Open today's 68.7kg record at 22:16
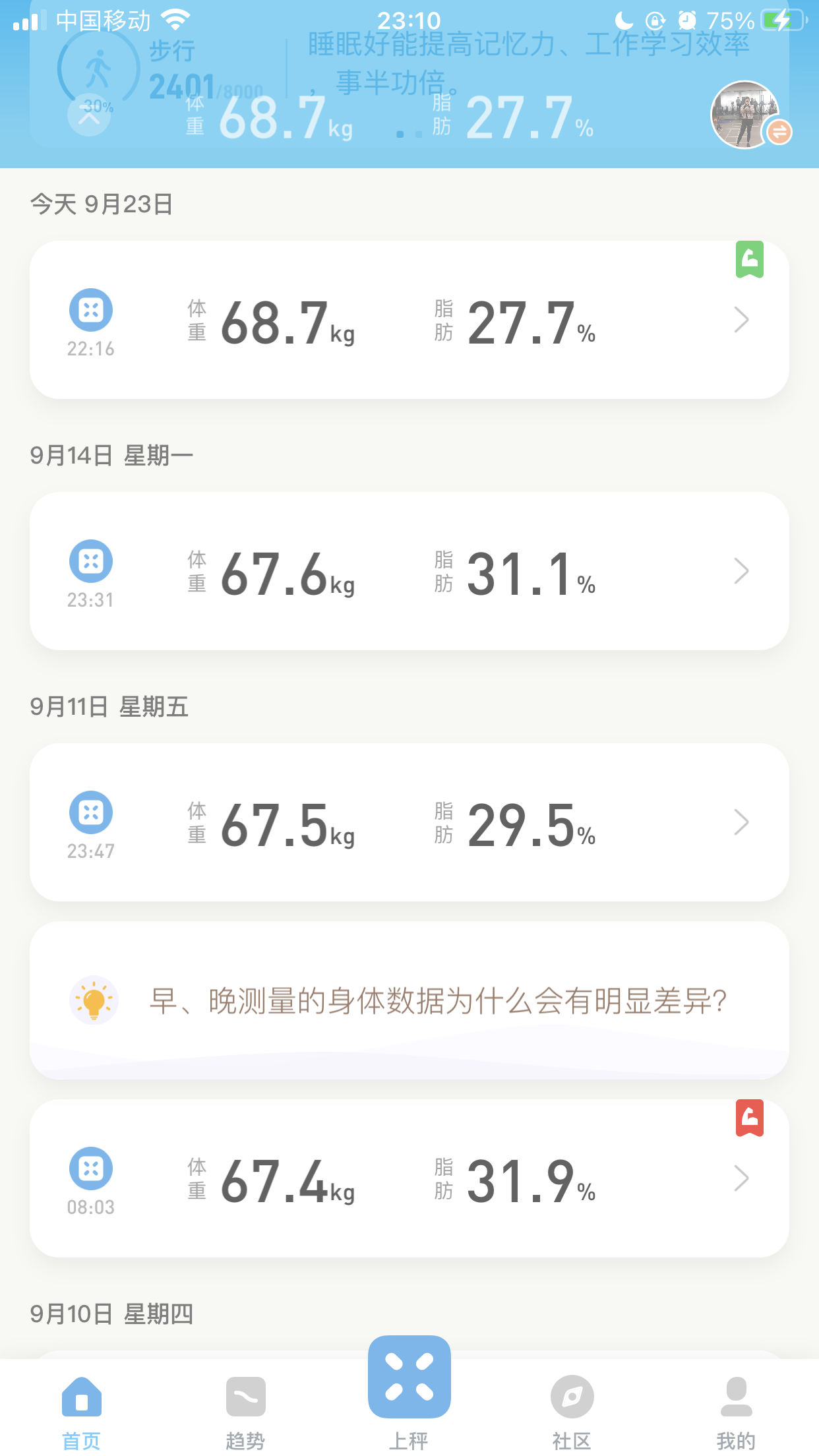The image size is (819, 1456). [x=409, y=320]
